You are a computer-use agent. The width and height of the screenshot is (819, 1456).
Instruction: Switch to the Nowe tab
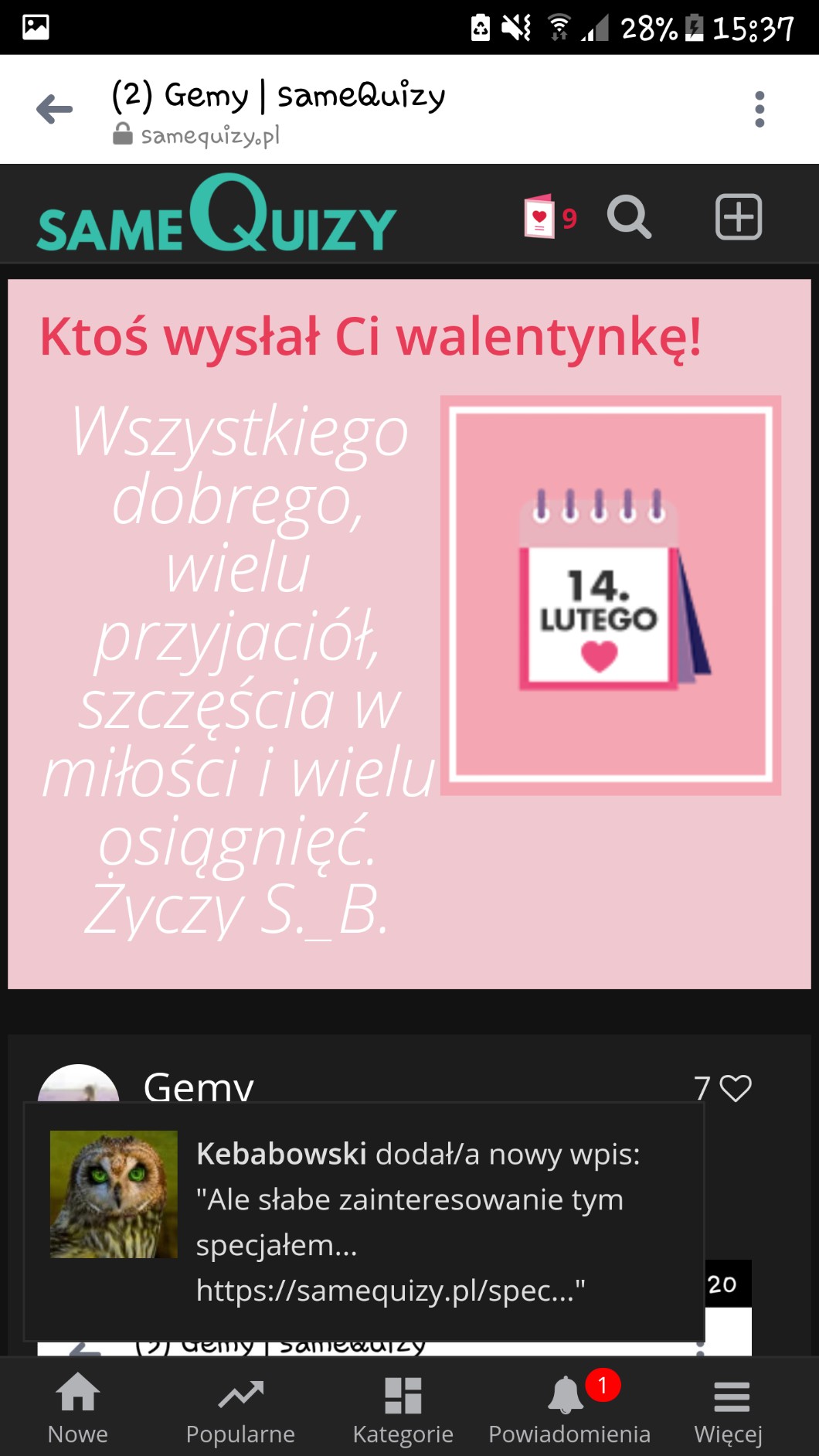pos(78,1408)
